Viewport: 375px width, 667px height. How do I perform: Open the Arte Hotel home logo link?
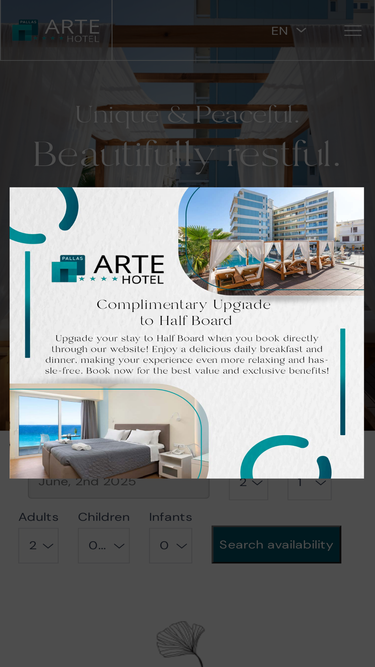[56, 31]
